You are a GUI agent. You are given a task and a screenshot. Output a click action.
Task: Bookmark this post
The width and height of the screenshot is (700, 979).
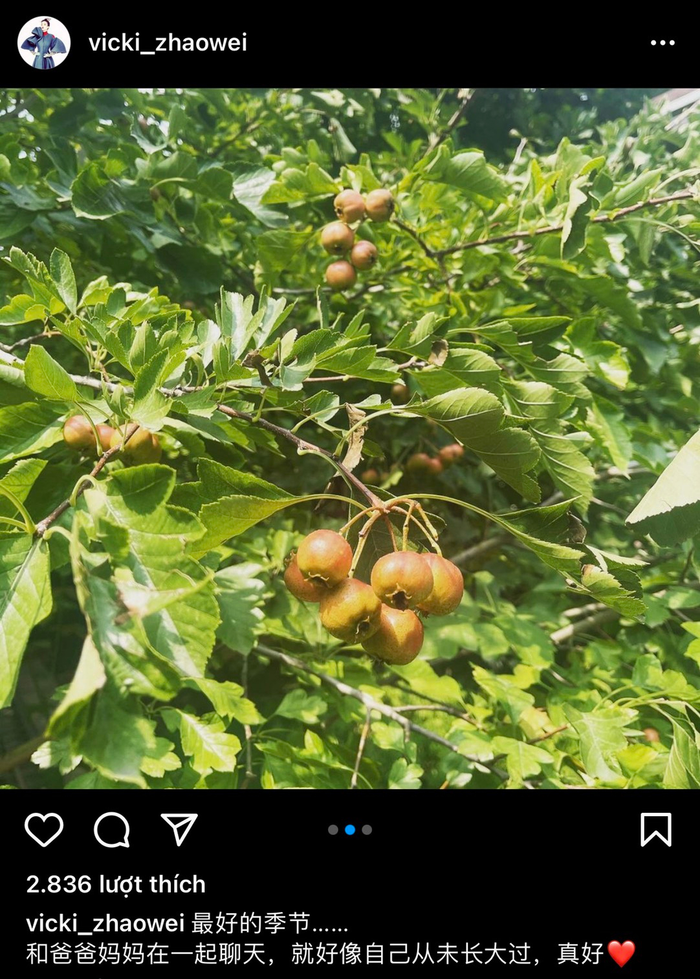click(655, 829)
